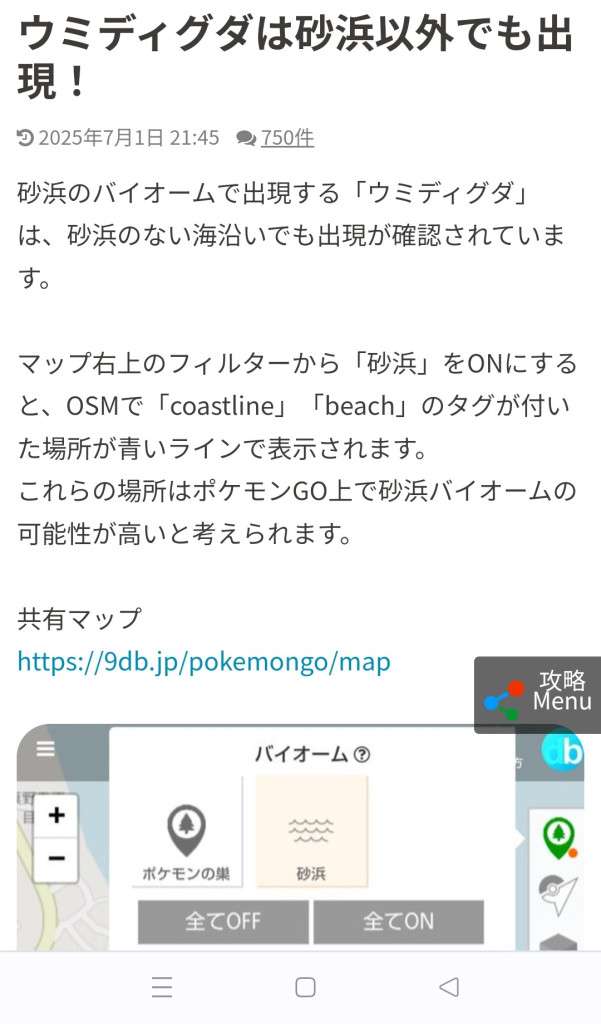This screenshot has width=601, height=1024.
Task: Go to the home screen
Action: click(x=305, y=987)
